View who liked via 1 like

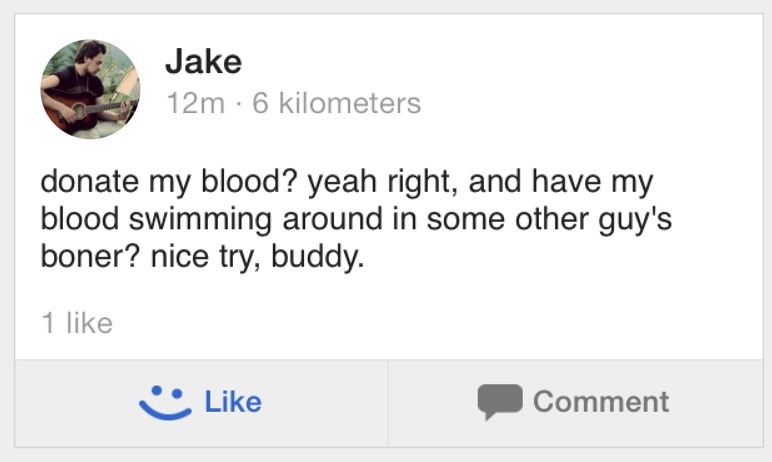(x=77, y=323)
